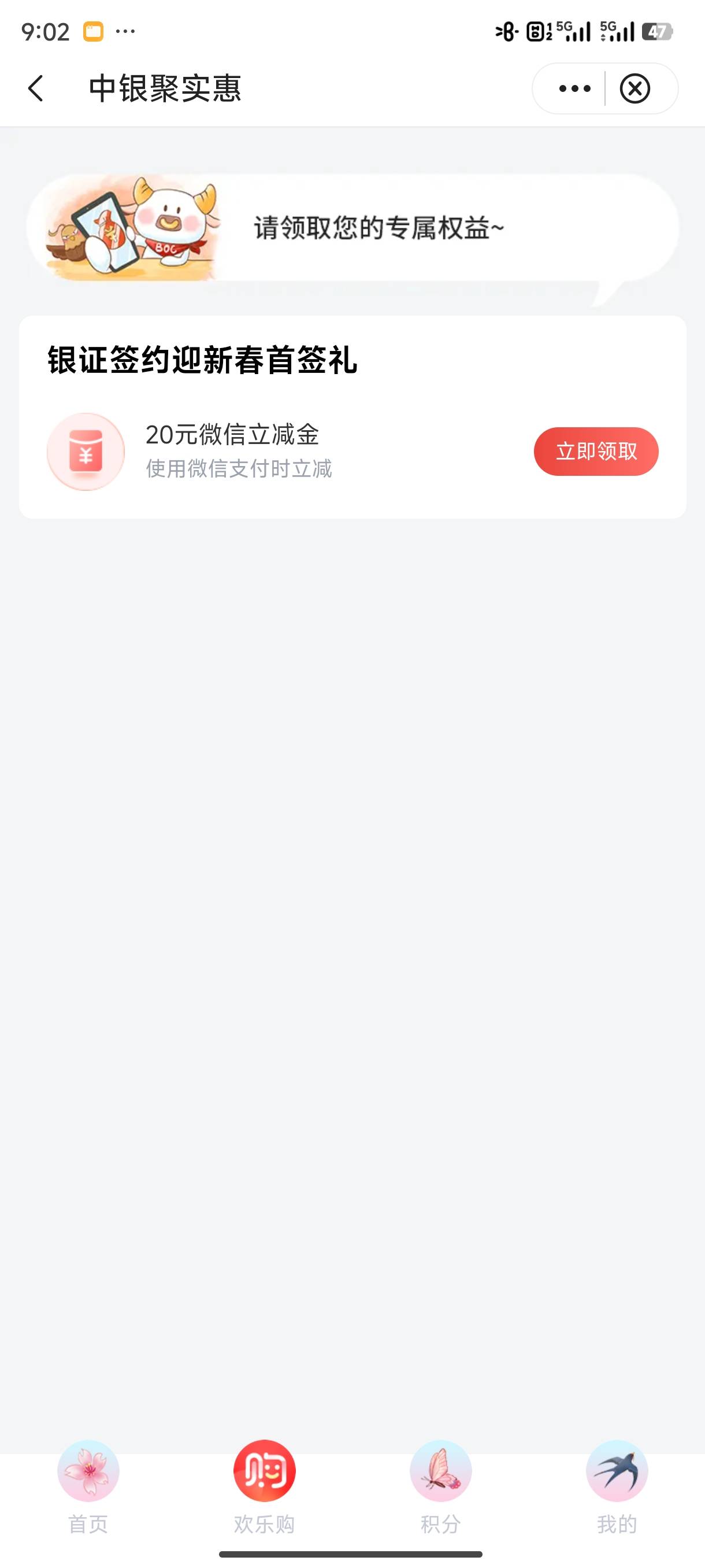Viewport: 705px width, 1568px height.
Task: Close the mini program
Action: 634,89
